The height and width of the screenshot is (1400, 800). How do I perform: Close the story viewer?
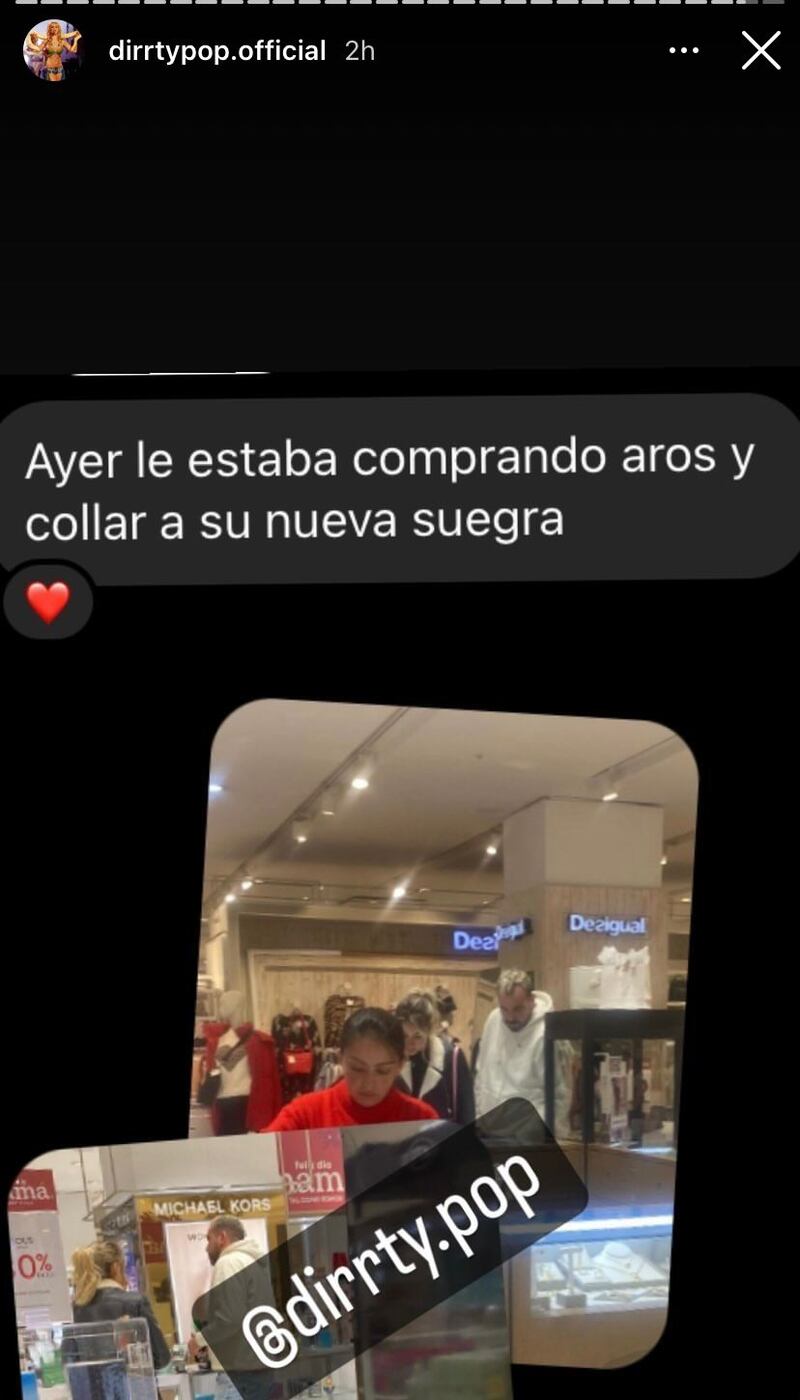click(760, 50)
